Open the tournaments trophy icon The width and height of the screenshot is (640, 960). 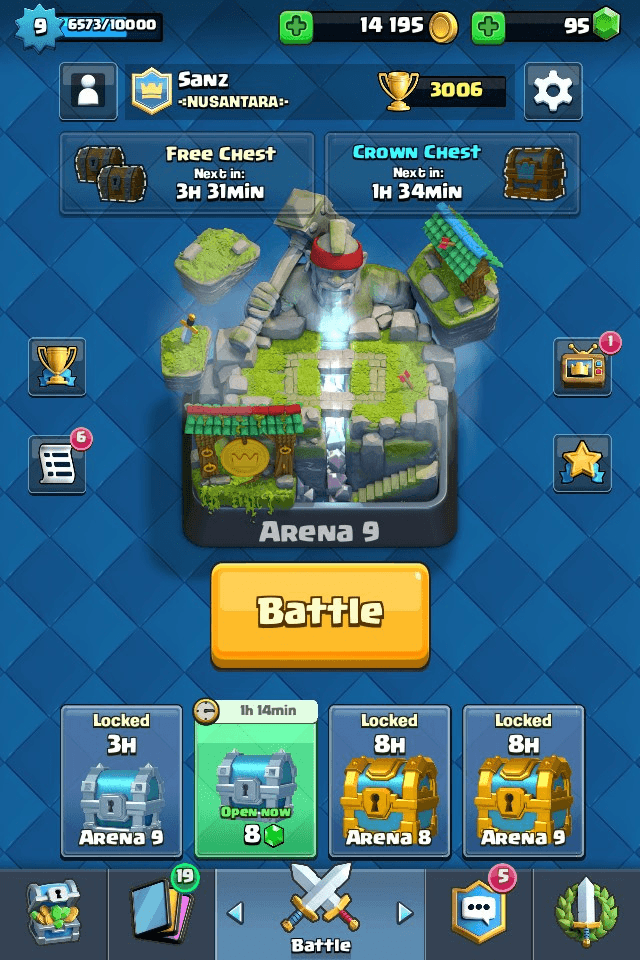coord(57,366)
